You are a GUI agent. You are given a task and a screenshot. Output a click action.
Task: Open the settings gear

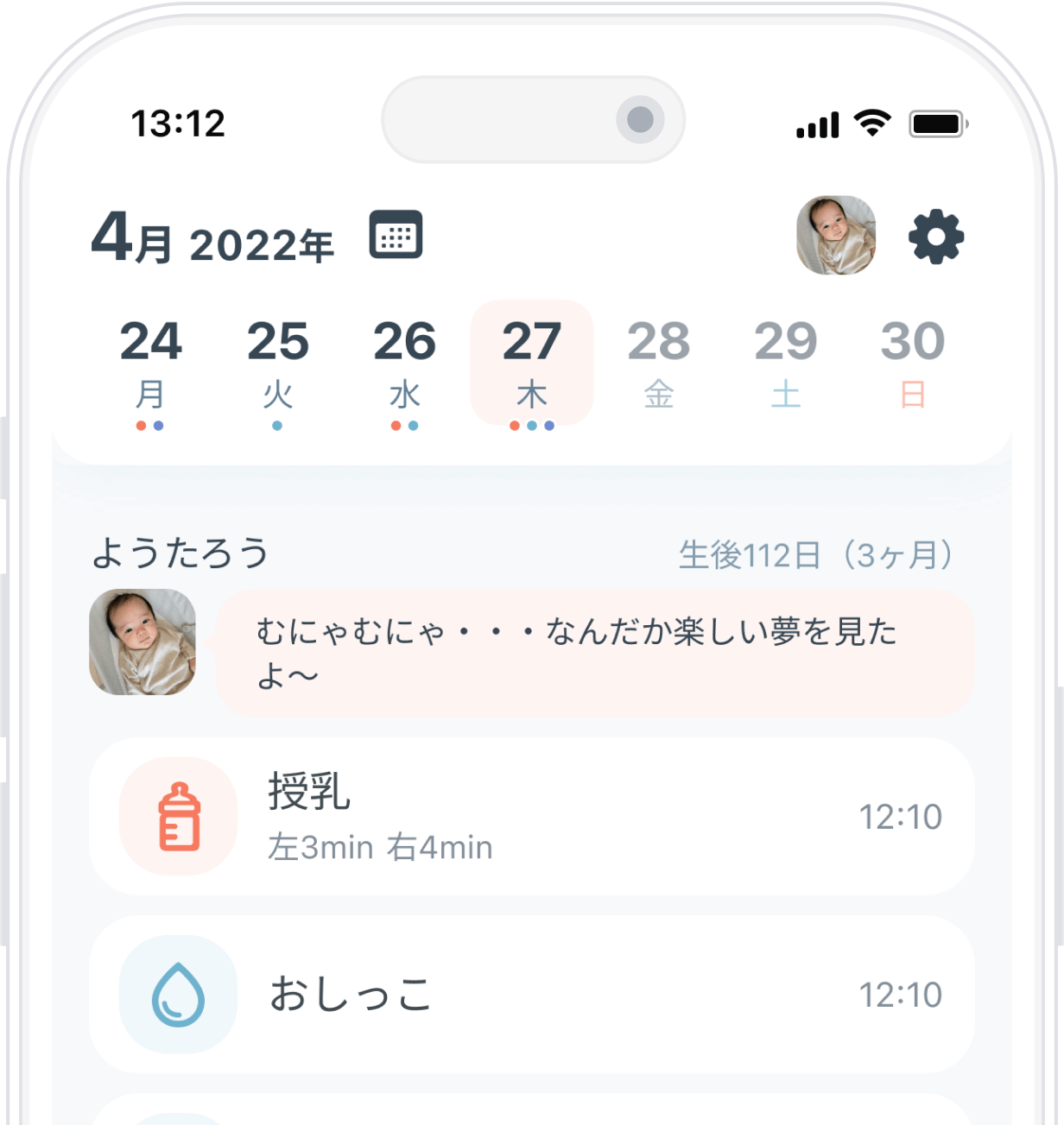click(x=936, y=237)
